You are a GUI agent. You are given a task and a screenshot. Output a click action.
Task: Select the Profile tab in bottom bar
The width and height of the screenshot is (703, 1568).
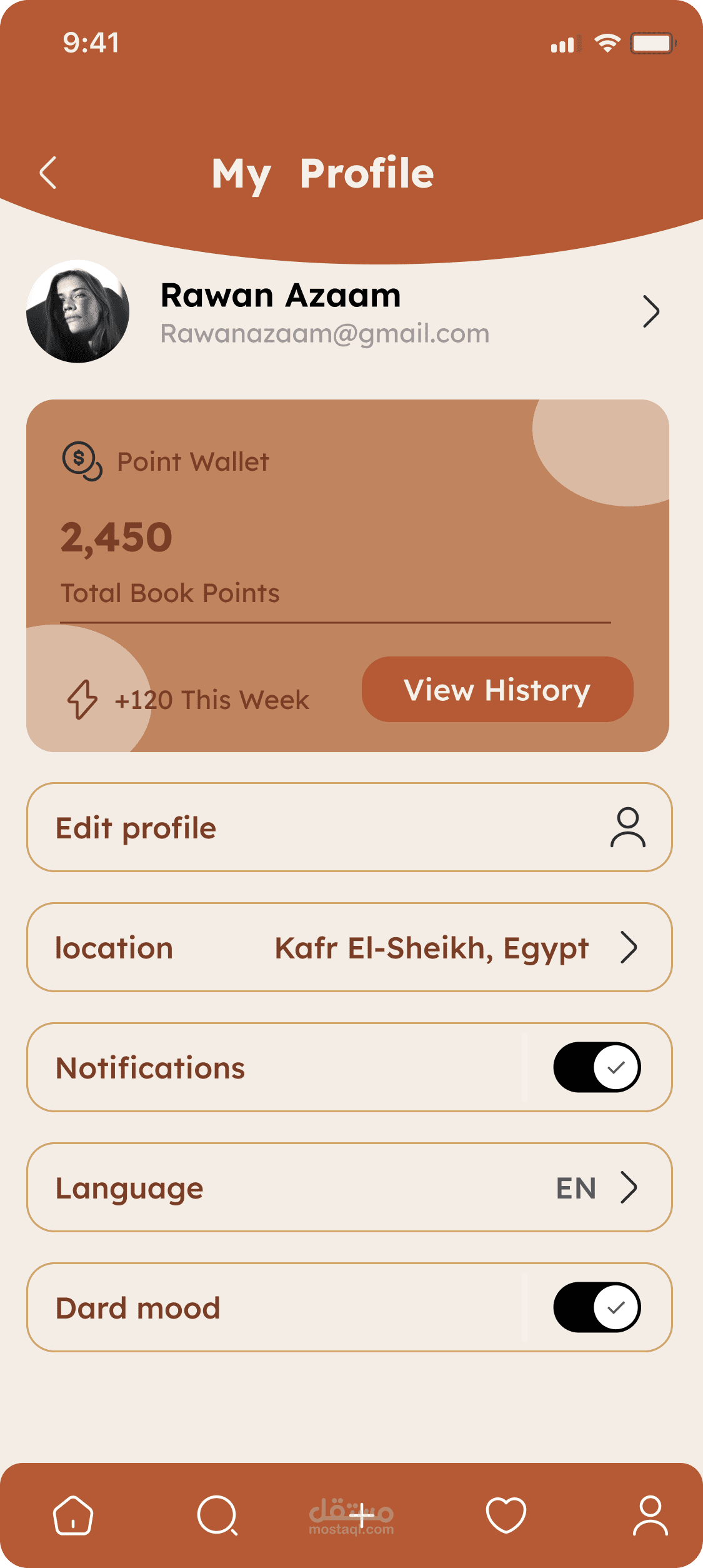click(x=650, y=1515)
